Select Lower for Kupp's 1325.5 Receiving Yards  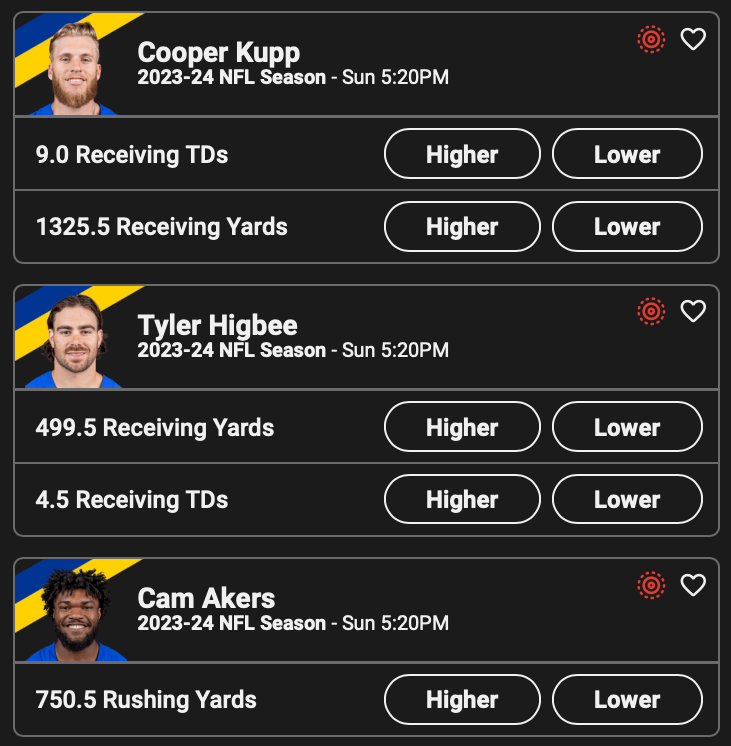click(627, 227)
